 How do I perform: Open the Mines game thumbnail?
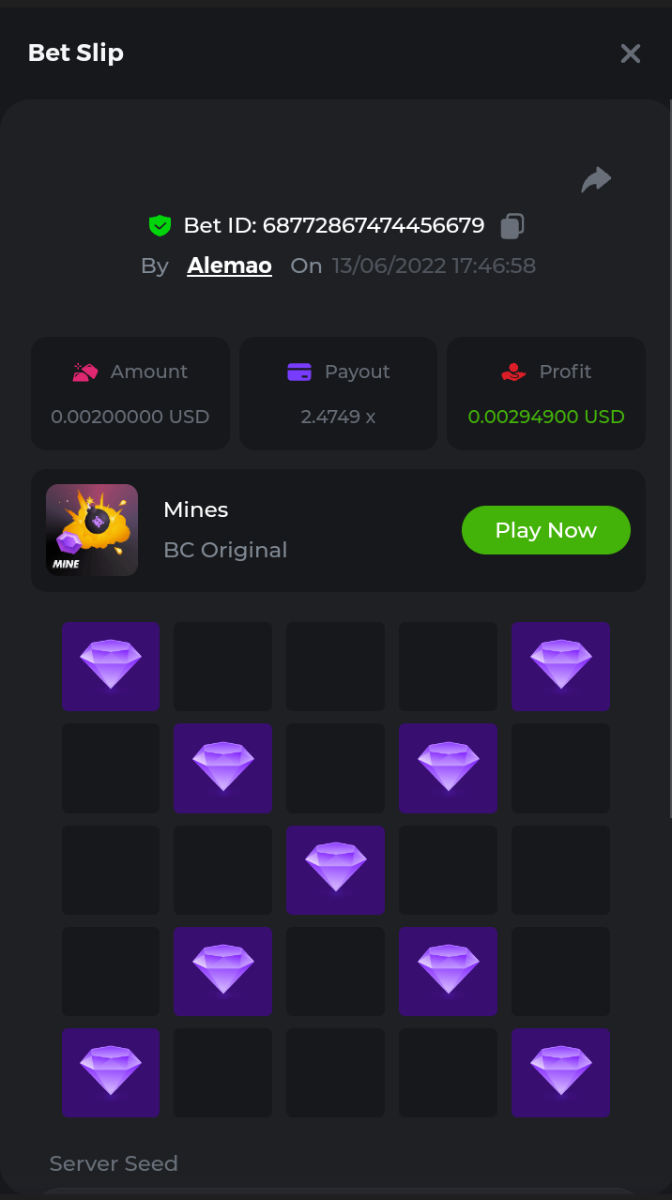[92, 530]
